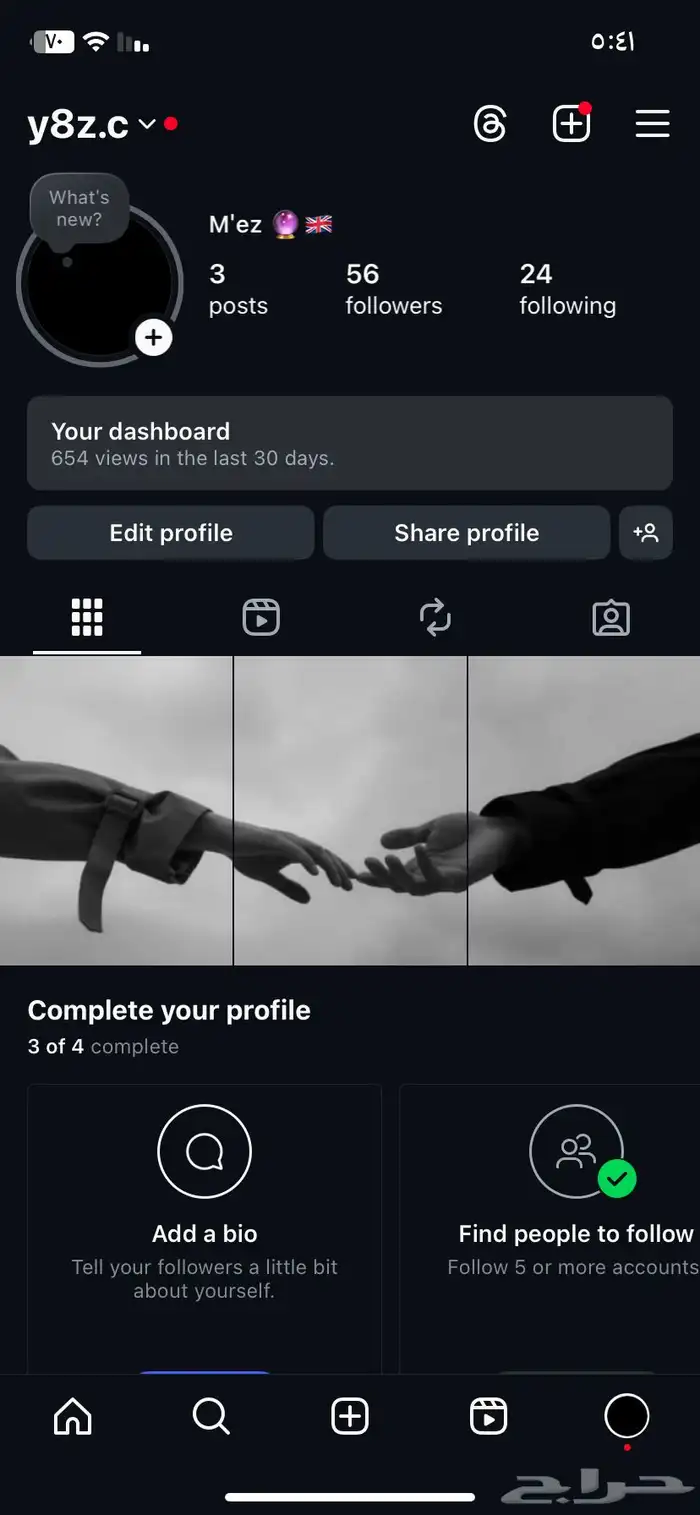View the 24 following list
The width and height of the screenshot is (700, 1515).
click(567, 288)
